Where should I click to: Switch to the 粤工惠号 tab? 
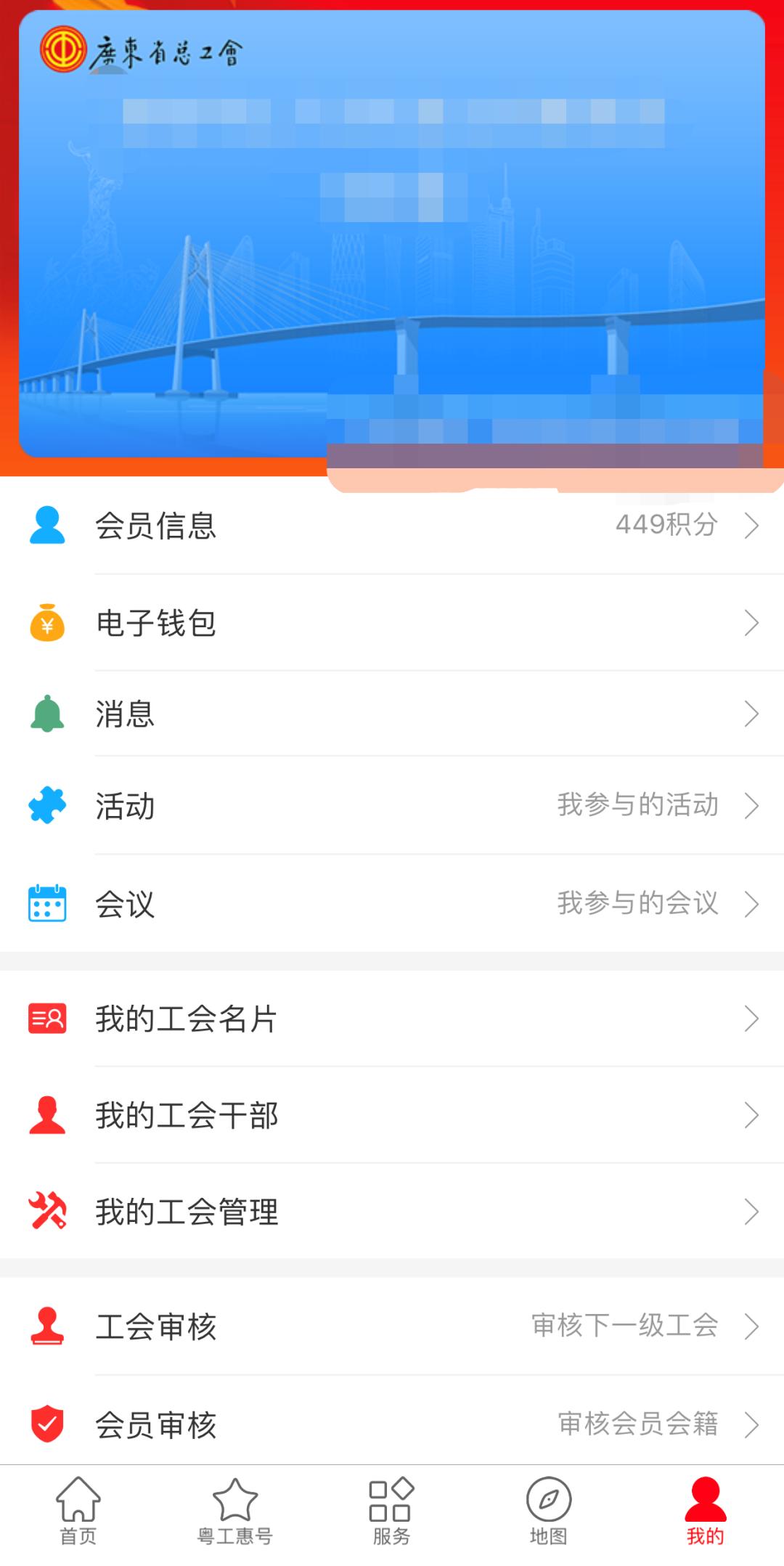point(234,1512)
